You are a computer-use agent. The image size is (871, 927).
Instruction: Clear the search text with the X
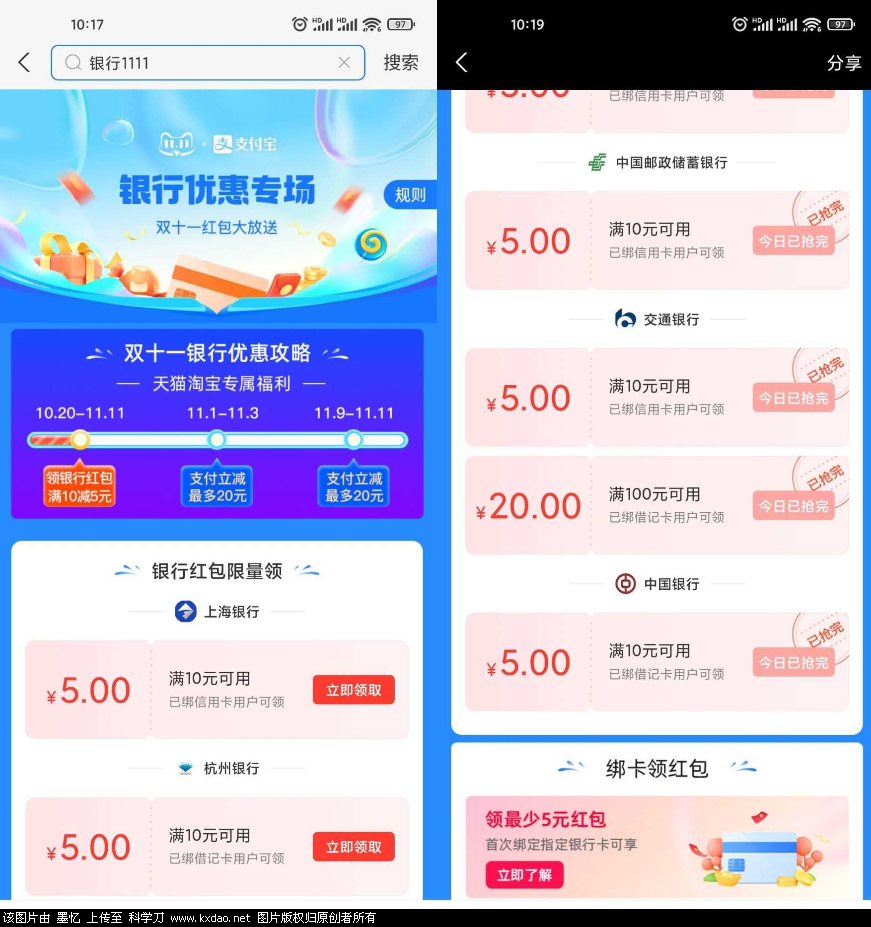[x=344, y=63]
